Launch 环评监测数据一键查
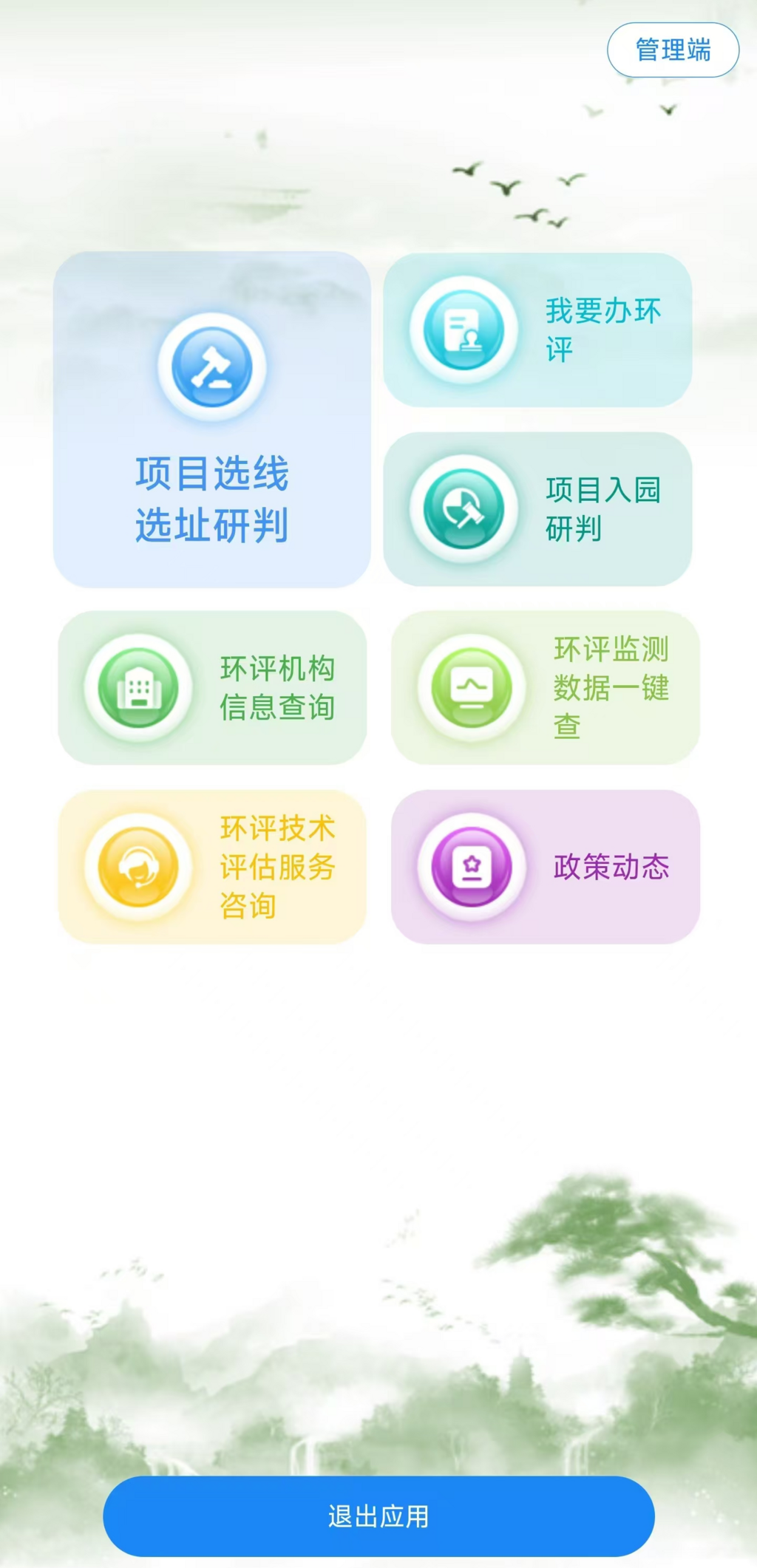Viewport: 757px width, 1568px height. (x=546, y=688)
